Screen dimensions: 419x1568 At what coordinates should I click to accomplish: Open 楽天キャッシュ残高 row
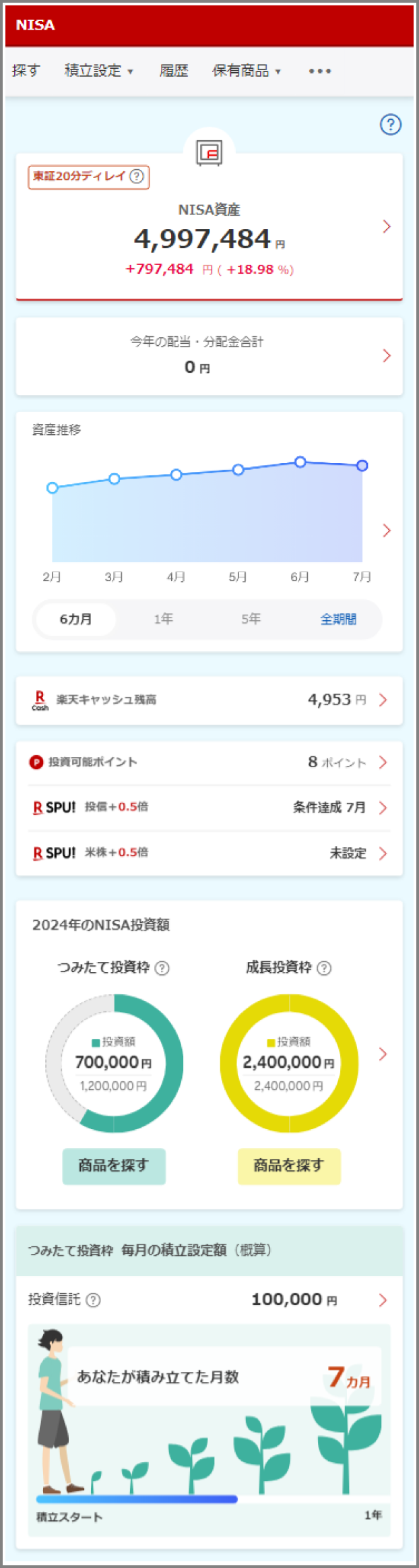(x=209, y=700)
